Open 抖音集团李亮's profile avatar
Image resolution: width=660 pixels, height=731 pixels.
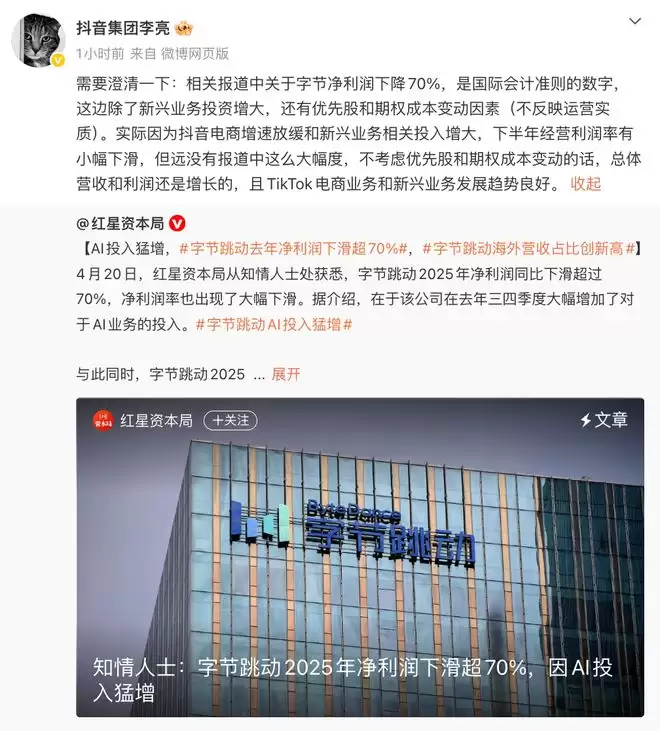coord(40,42)
